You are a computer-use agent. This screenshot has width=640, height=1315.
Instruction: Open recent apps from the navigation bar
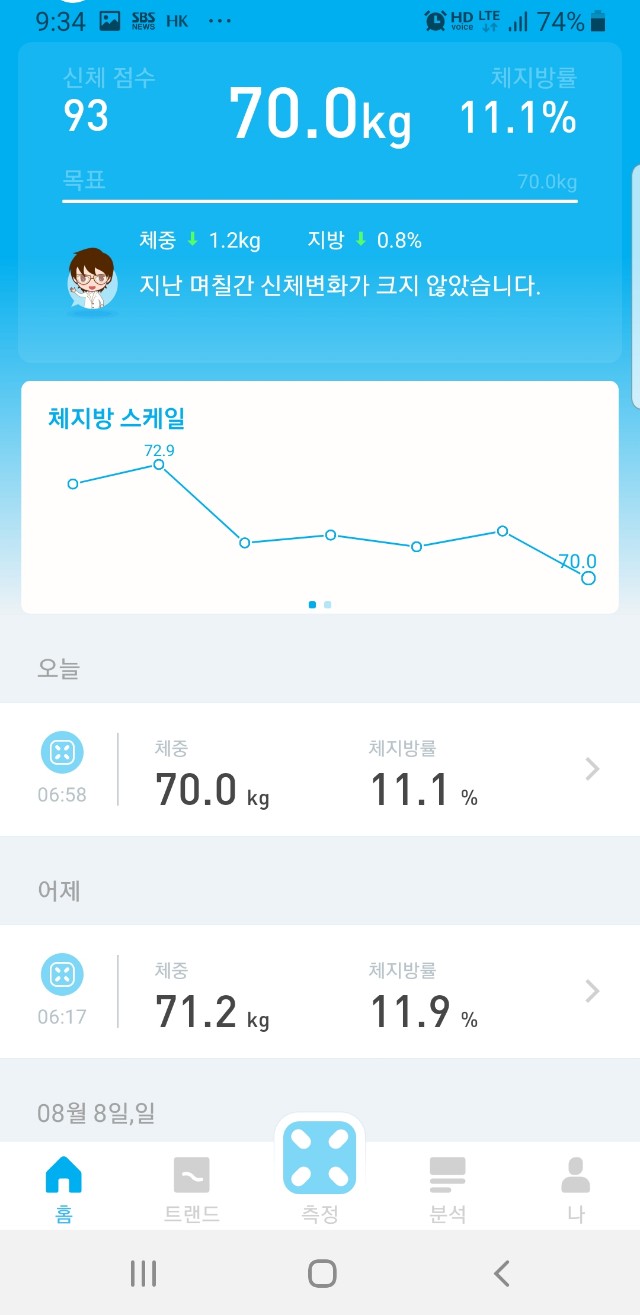(x=143, y=1273)
